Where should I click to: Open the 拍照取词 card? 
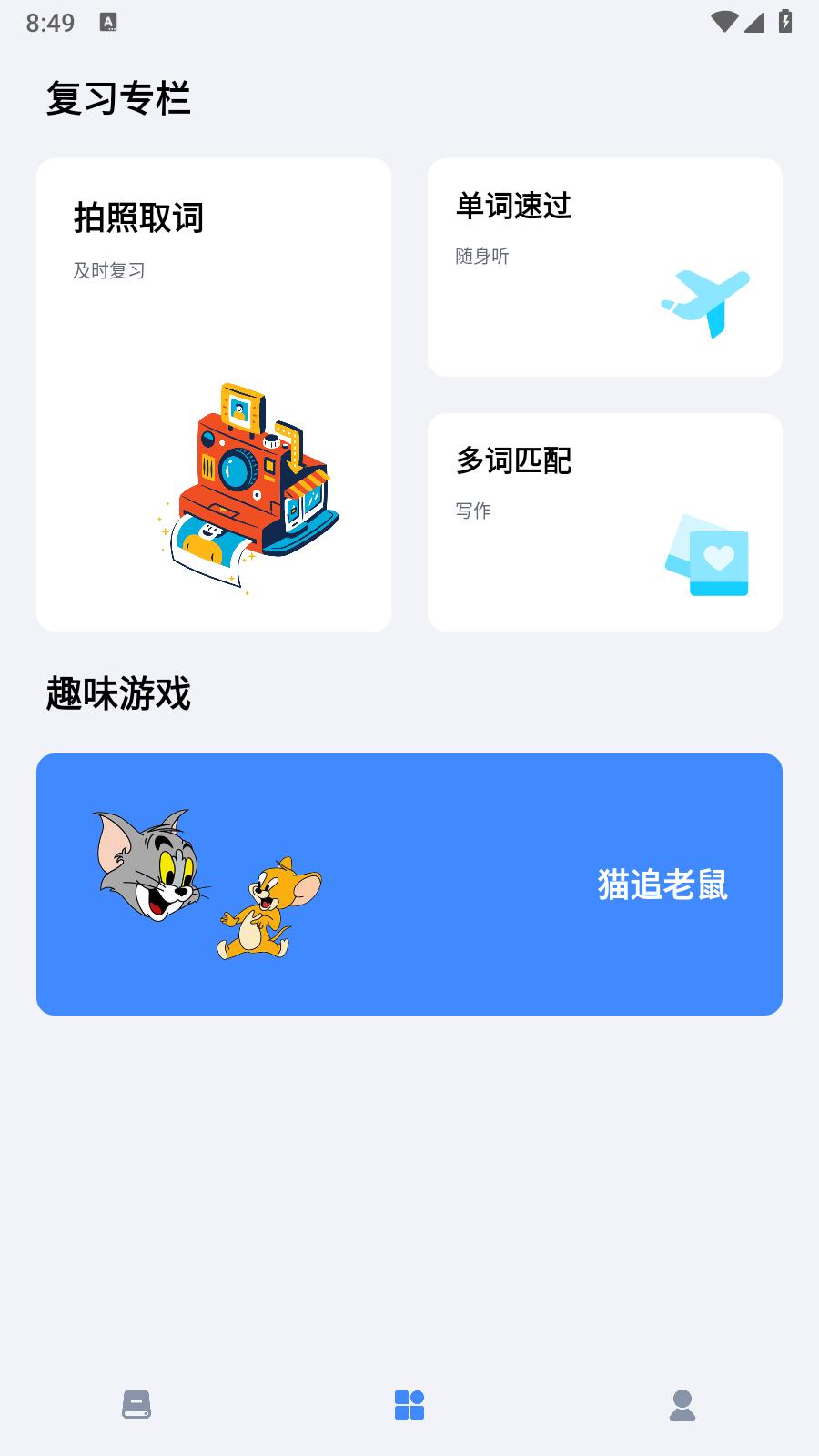click(x=214, y=393)
